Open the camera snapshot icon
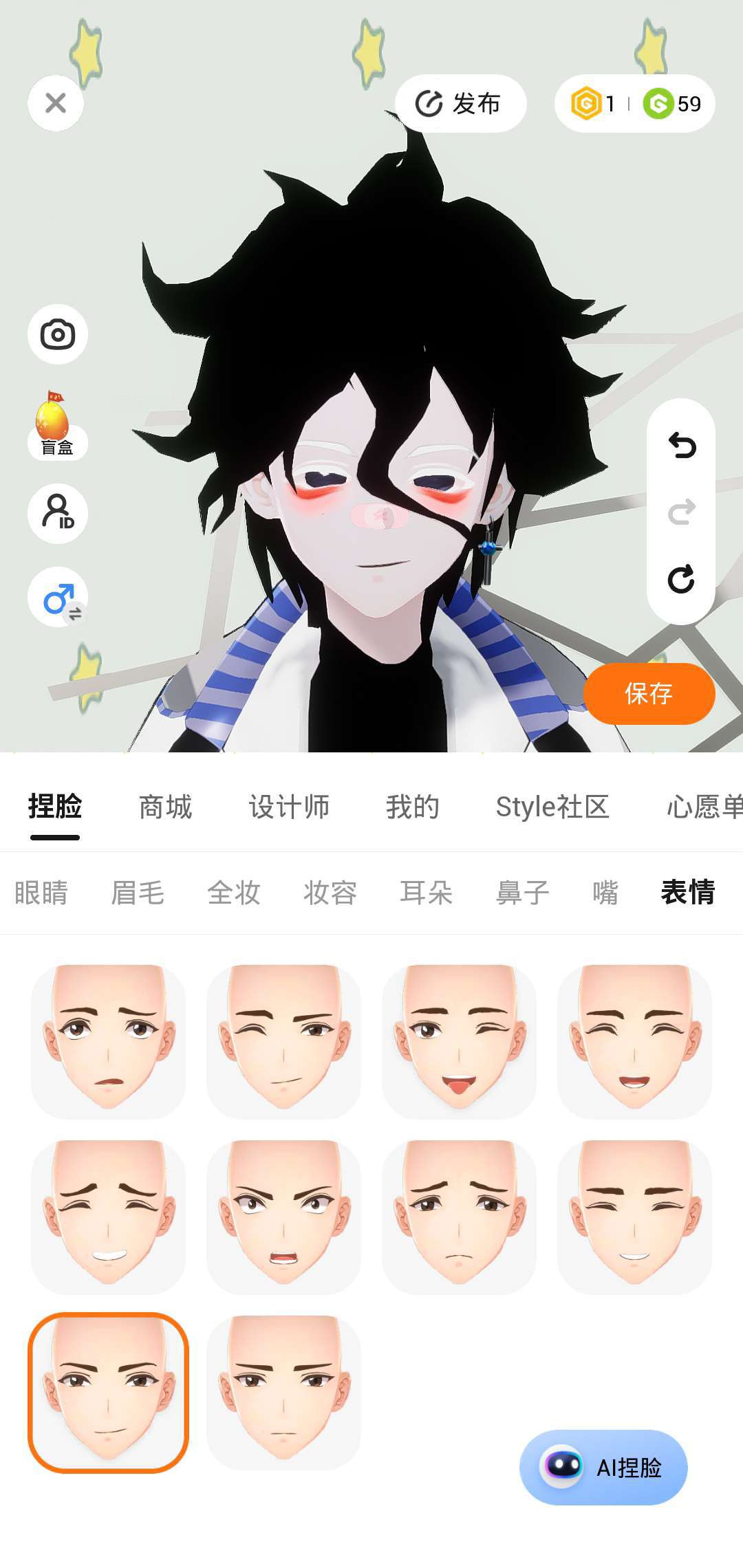The width and height of the screenshot is (743, 1568). tap(58, 335)
